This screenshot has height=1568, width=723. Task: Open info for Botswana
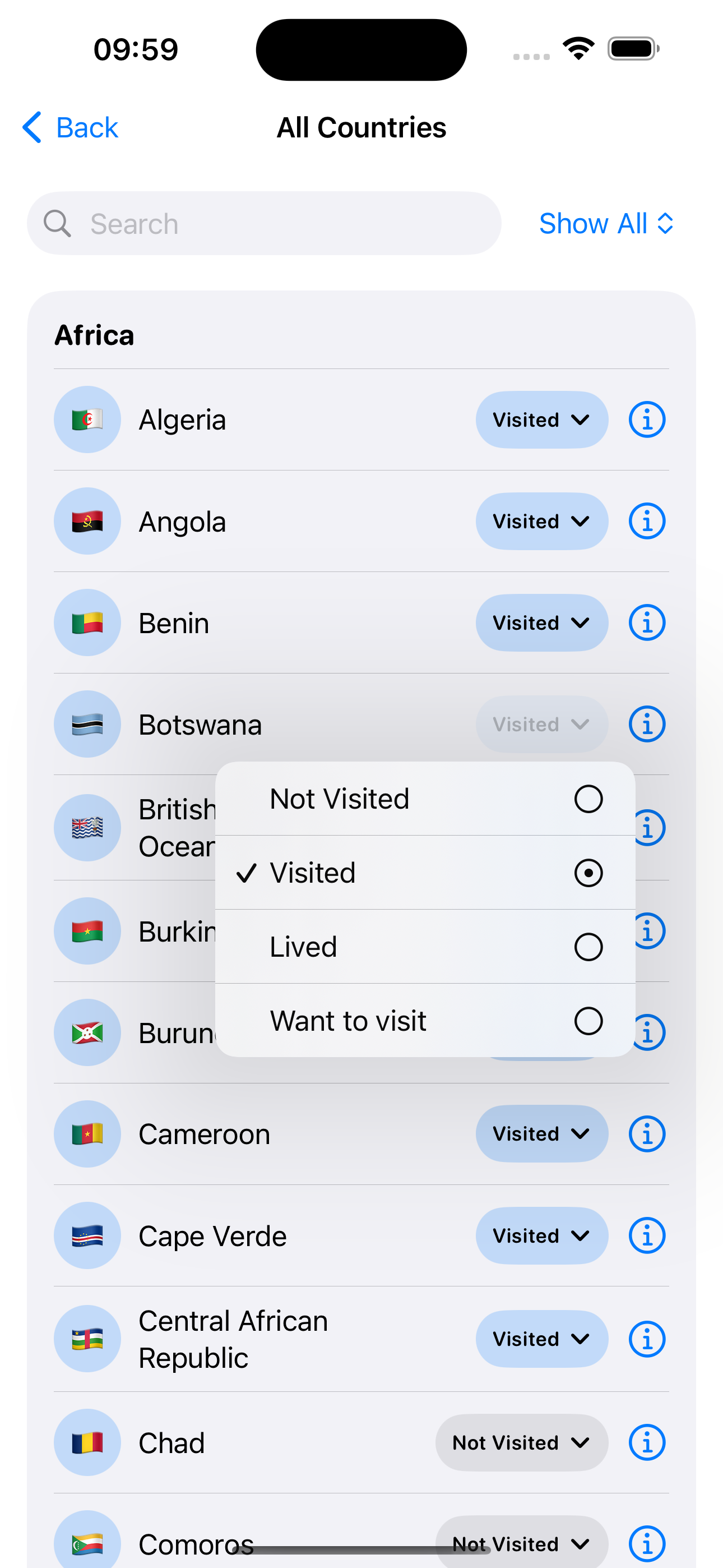tap(646, 724)
